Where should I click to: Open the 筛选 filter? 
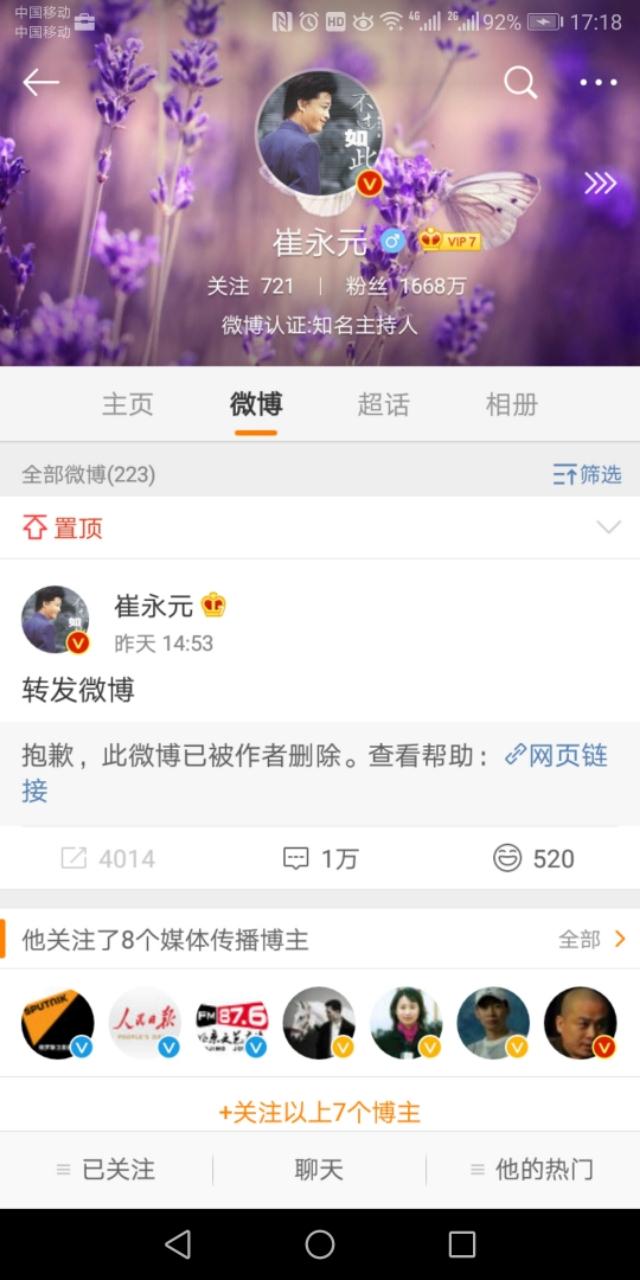(587, 475)
